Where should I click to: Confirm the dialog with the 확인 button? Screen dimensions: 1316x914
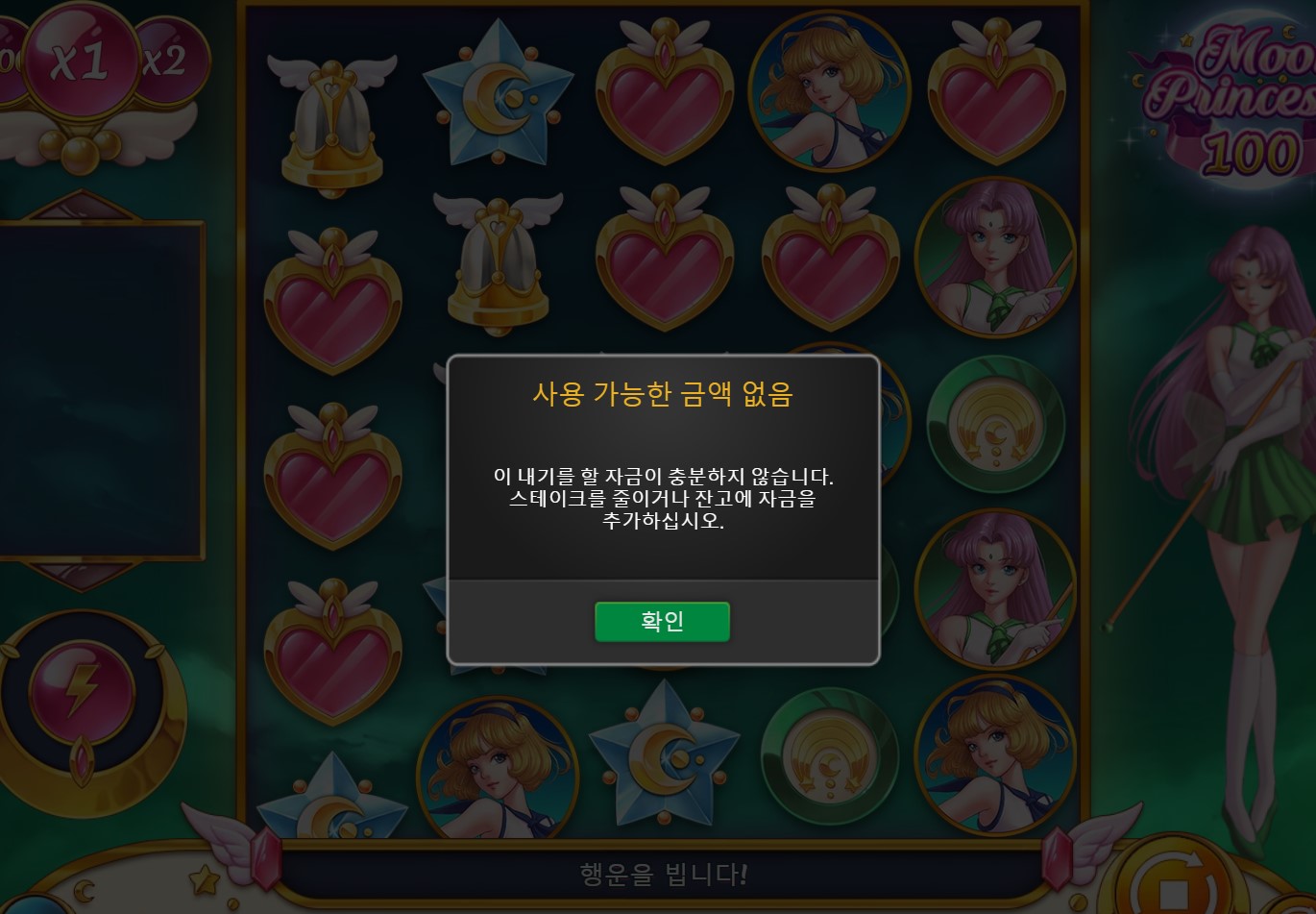662,621
